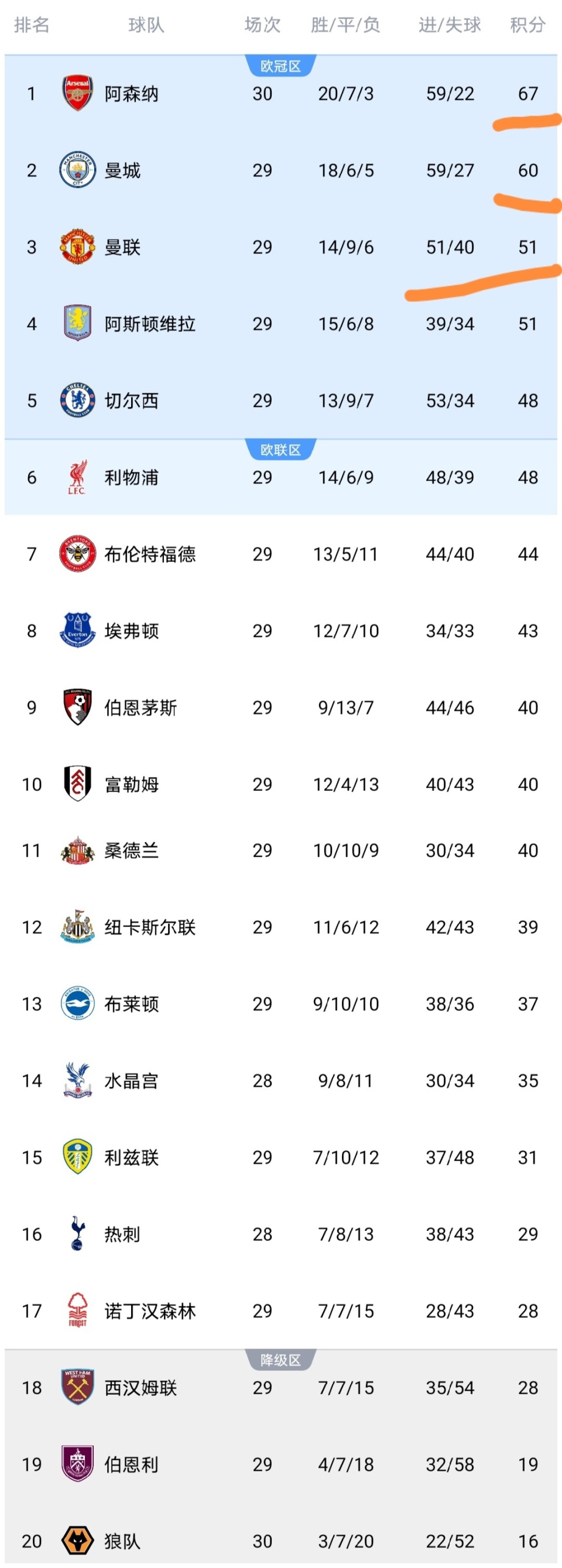This screenshot has width=562, height=1568.
Task: Select 狼队 in the standings
Action: click(x=122, y=1540)
